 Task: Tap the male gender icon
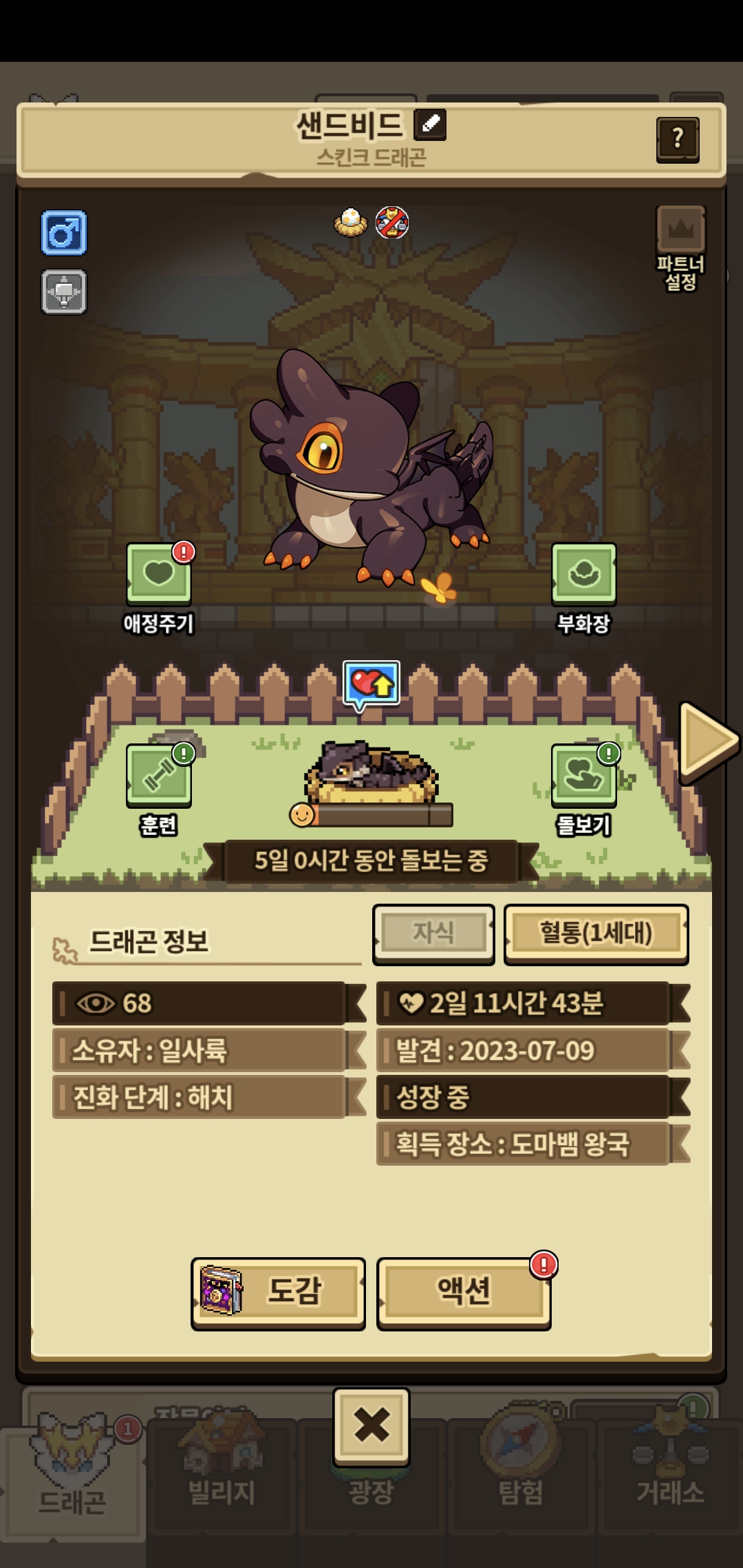(x=64, y=233)
